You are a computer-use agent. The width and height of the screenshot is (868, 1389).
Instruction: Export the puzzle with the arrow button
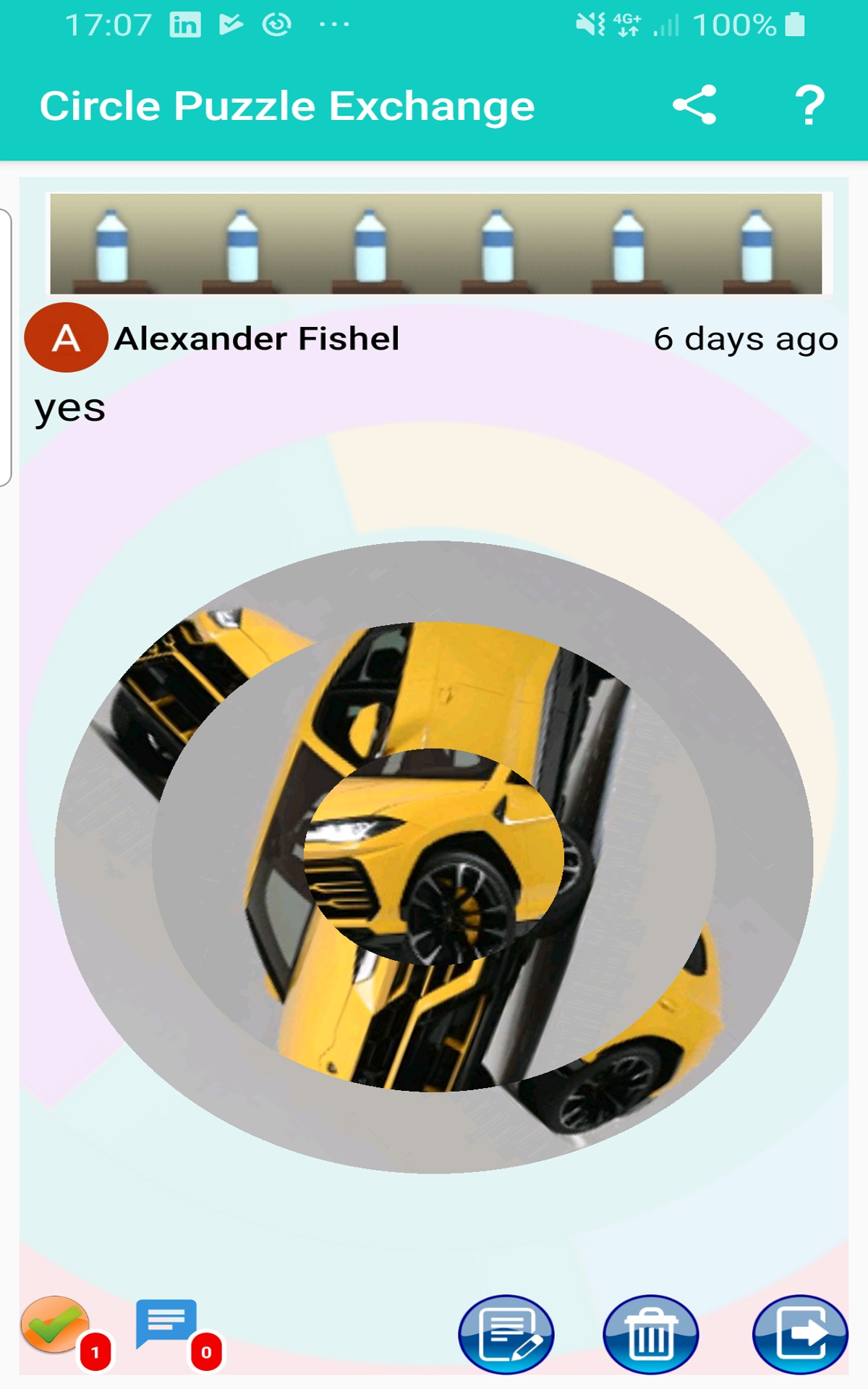tap(799, 1335)
